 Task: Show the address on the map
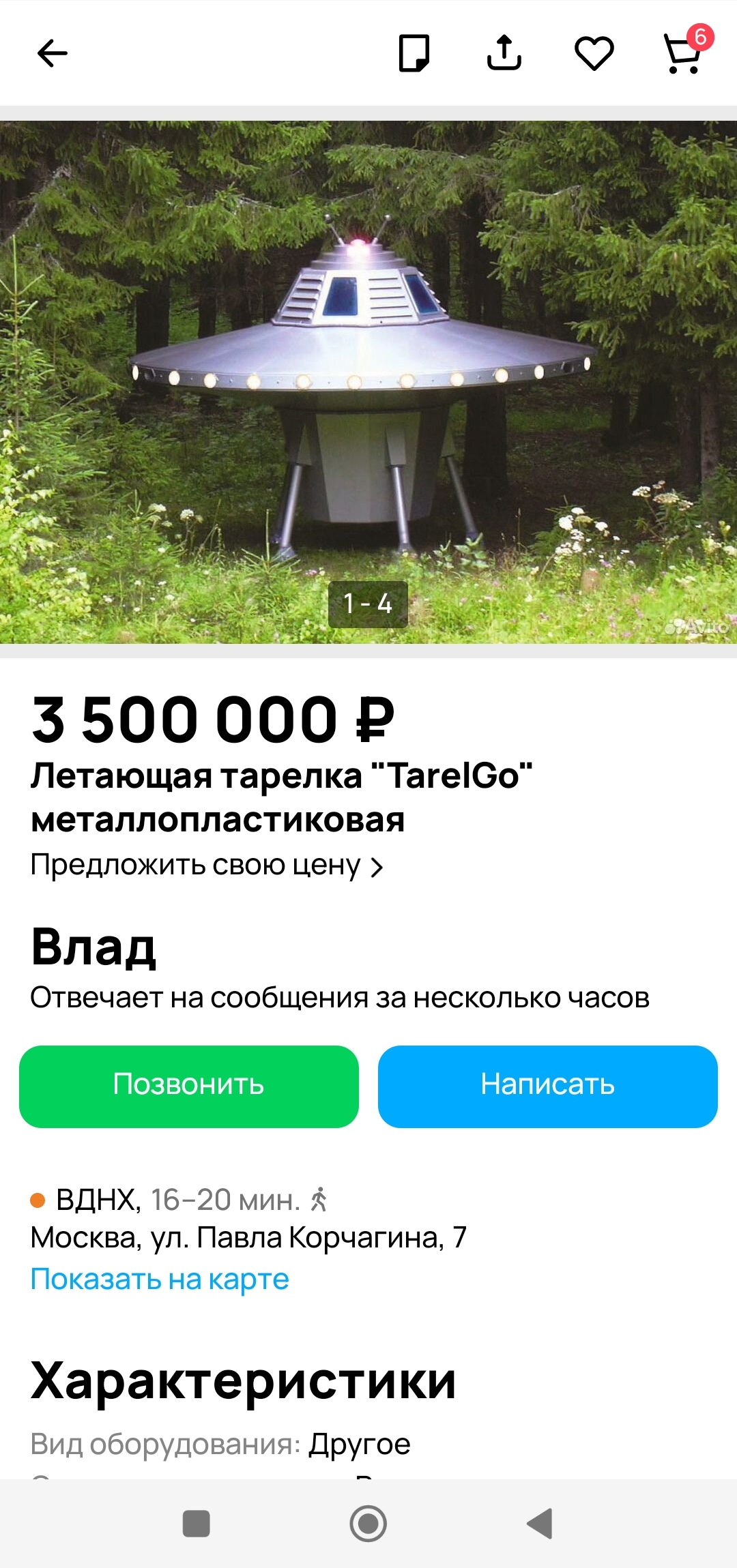[x=160, y=1279]
